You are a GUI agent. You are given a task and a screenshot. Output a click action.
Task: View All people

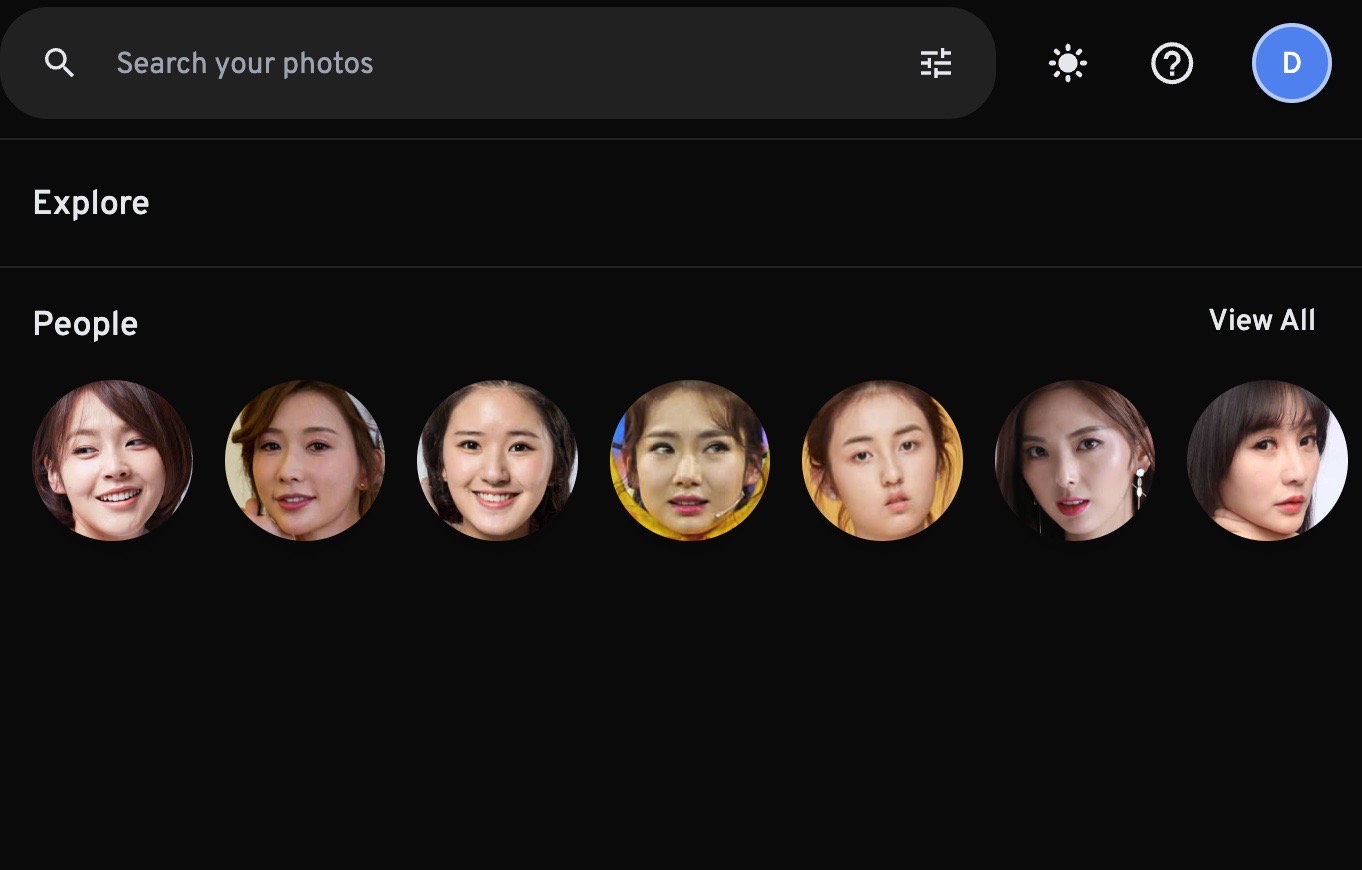pyautogui.click(x=1262, y=320)
